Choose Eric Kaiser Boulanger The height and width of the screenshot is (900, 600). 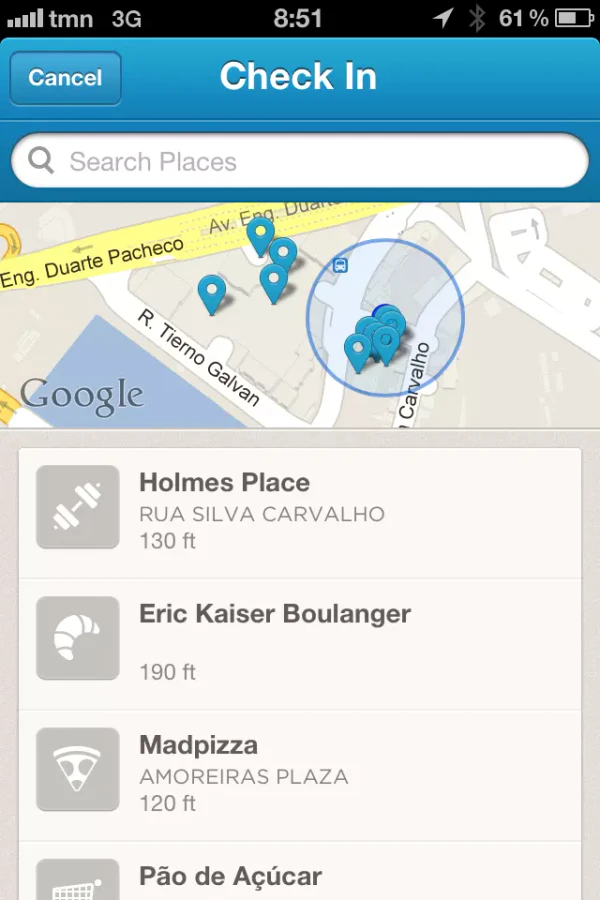tap(300, 644)
